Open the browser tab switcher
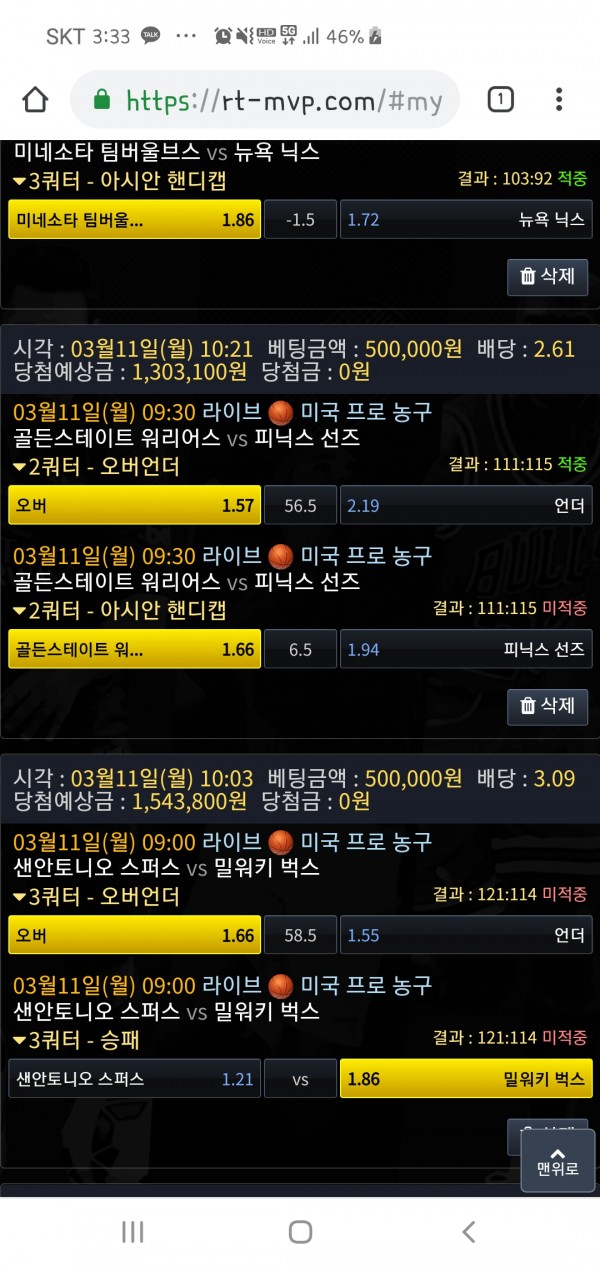 coord(500,99)
